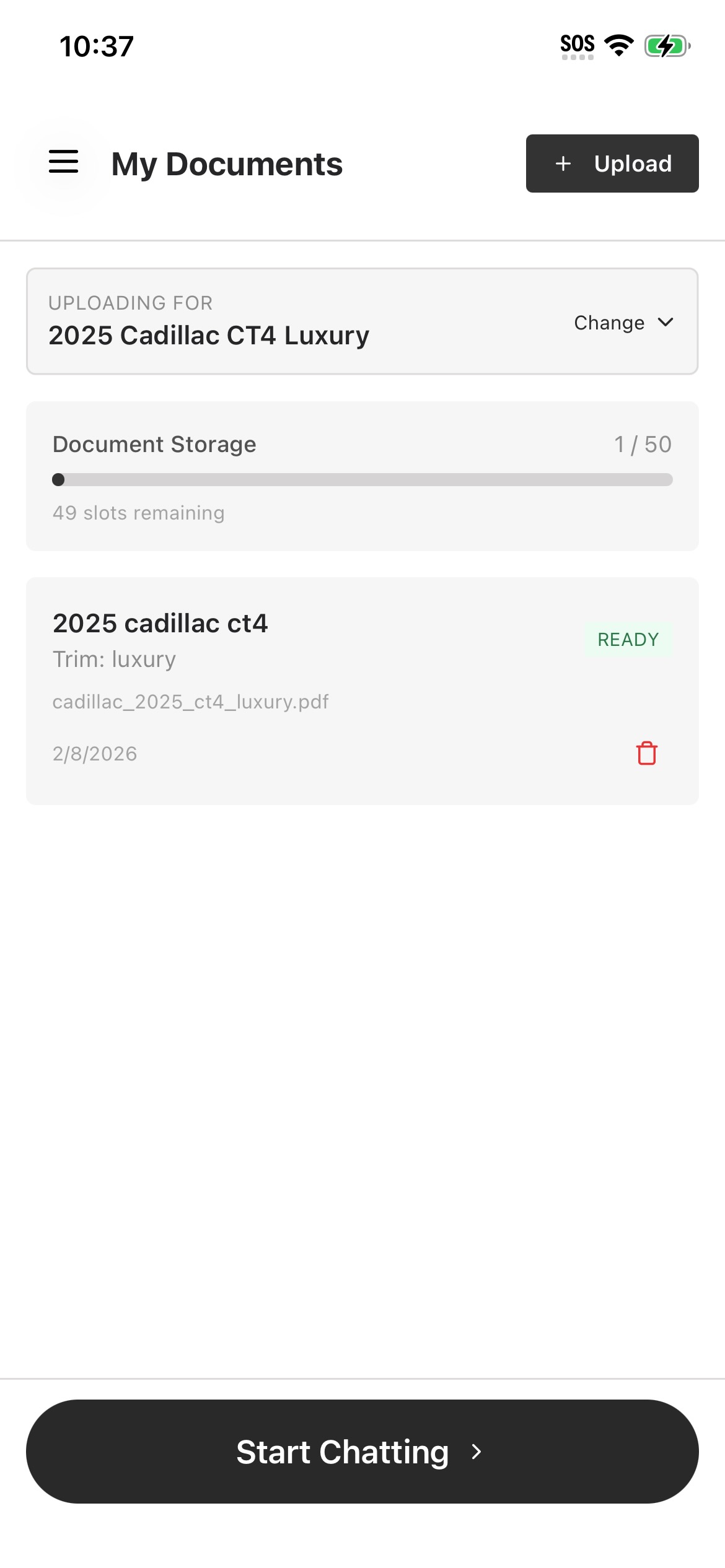The width and height of the screenshot is (725, 1568).
Task: Tap the red trash icon to delete document
Action: [x=647, y=754]
